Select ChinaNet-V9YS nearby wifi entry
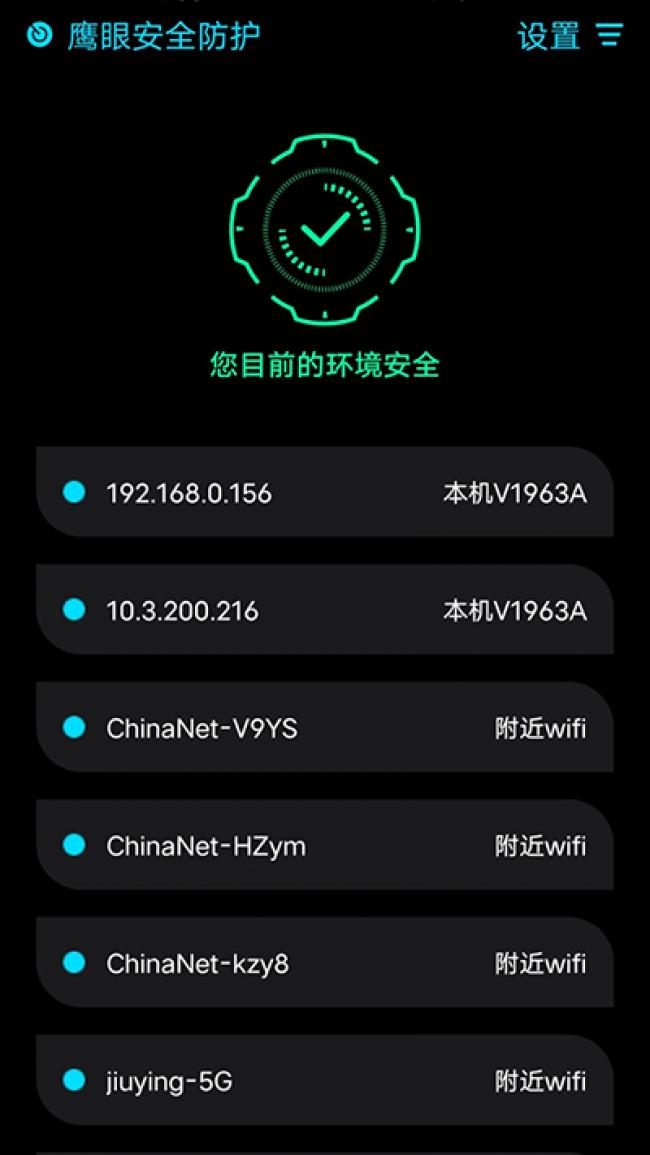The image size is (650, 1155). pos(325,728)
